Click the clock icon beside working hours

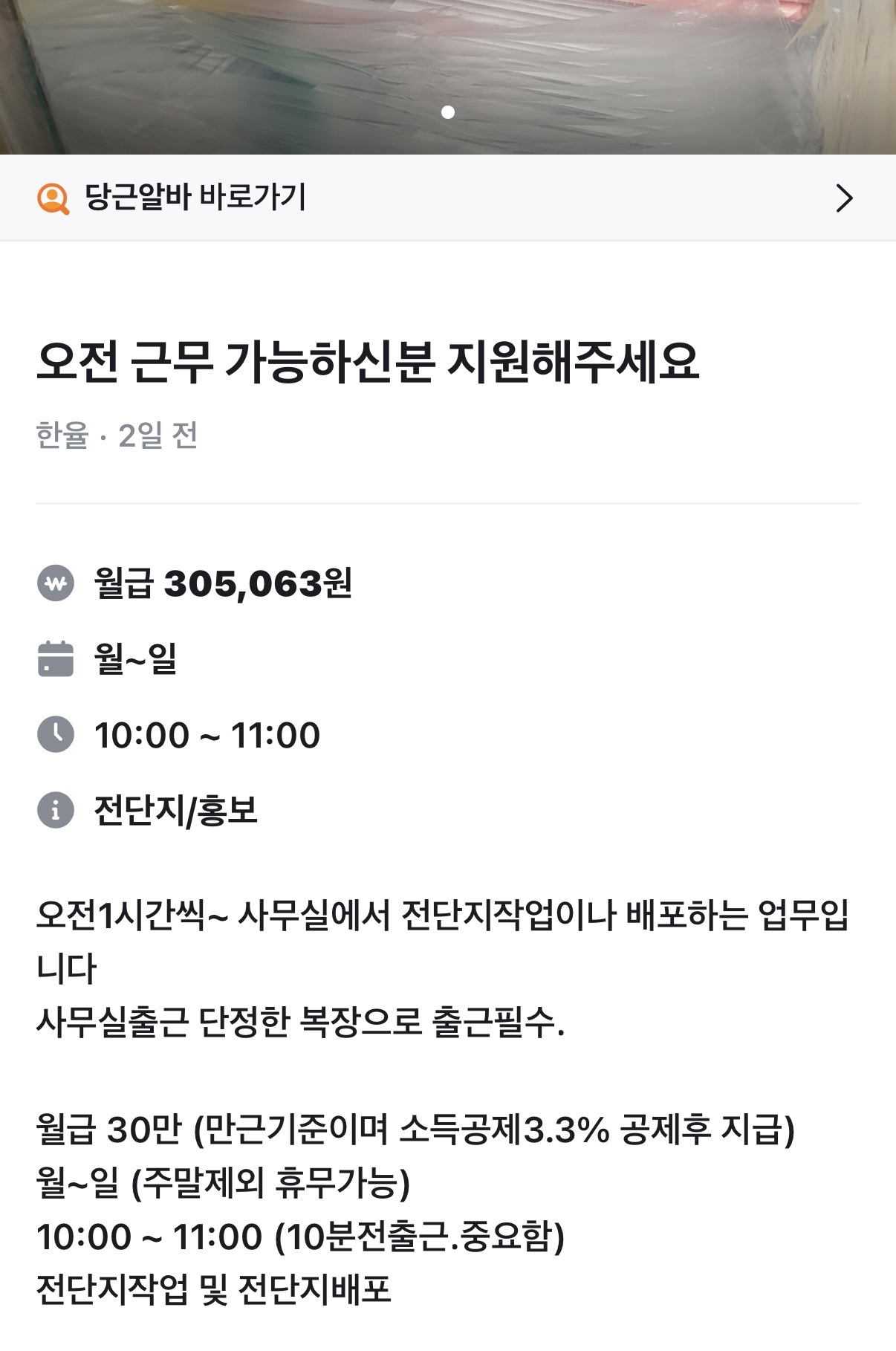point(54,734)
